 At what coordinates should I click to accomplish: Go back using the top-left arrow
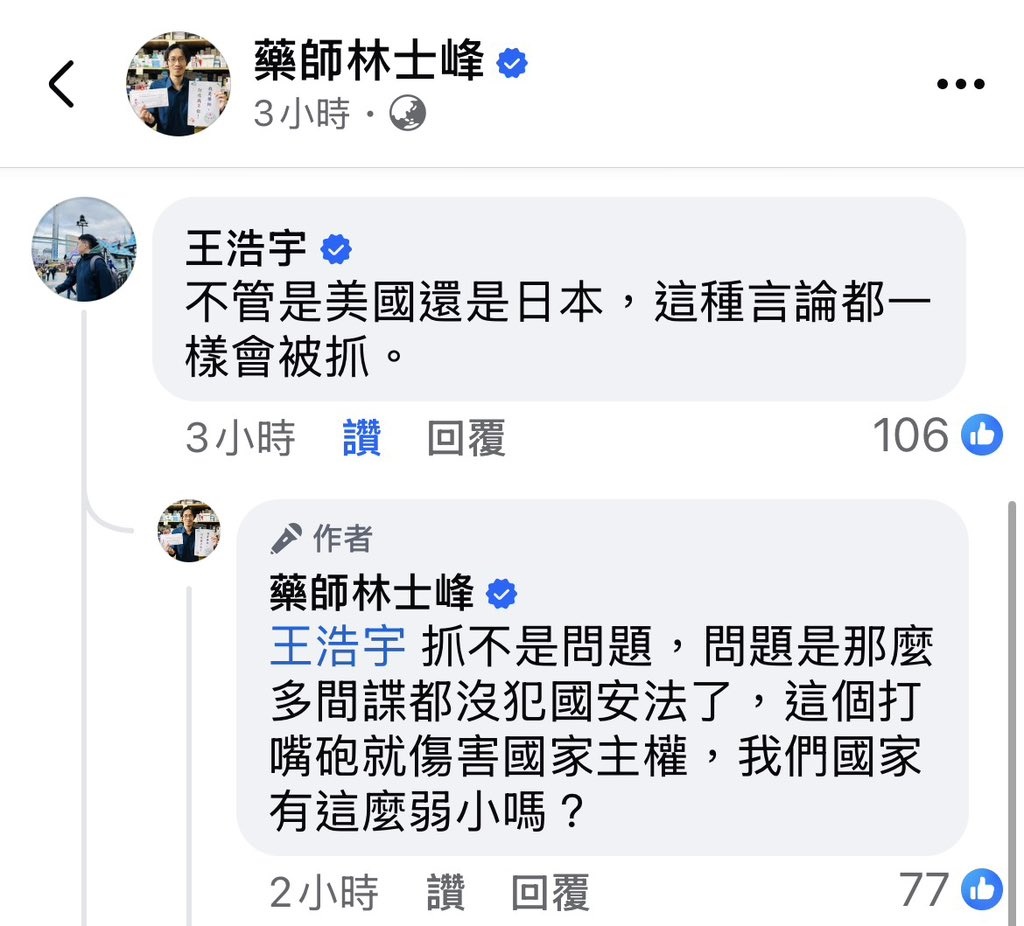tap(61, 84)
